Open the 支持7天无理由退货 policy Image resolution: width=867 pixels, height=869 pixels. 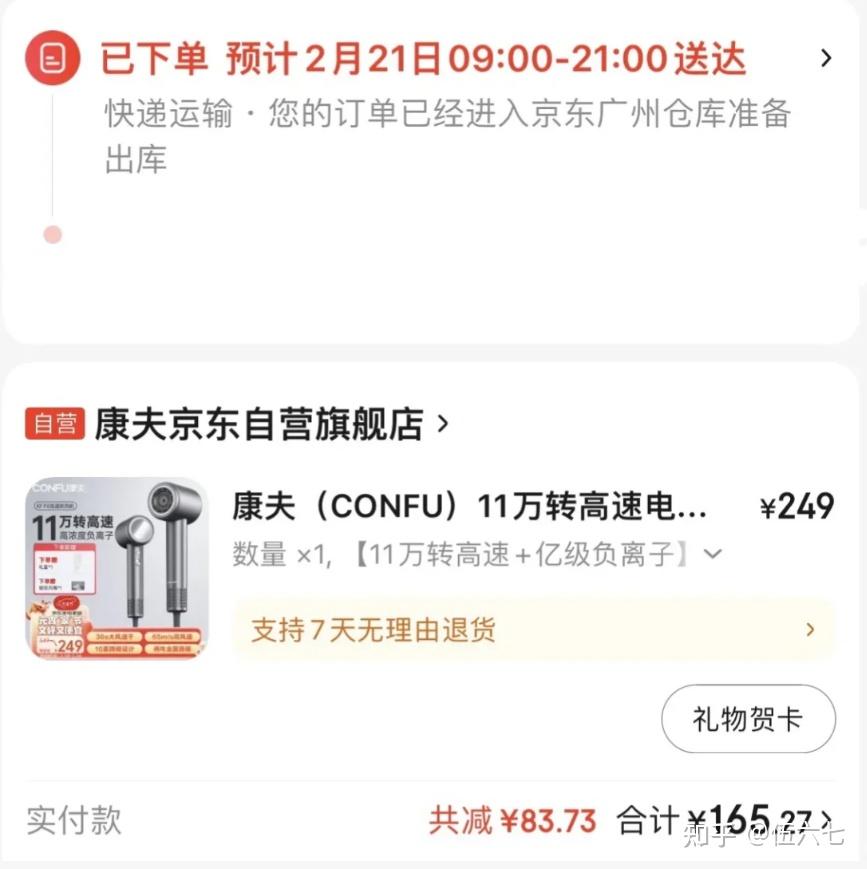pos(532,630)
